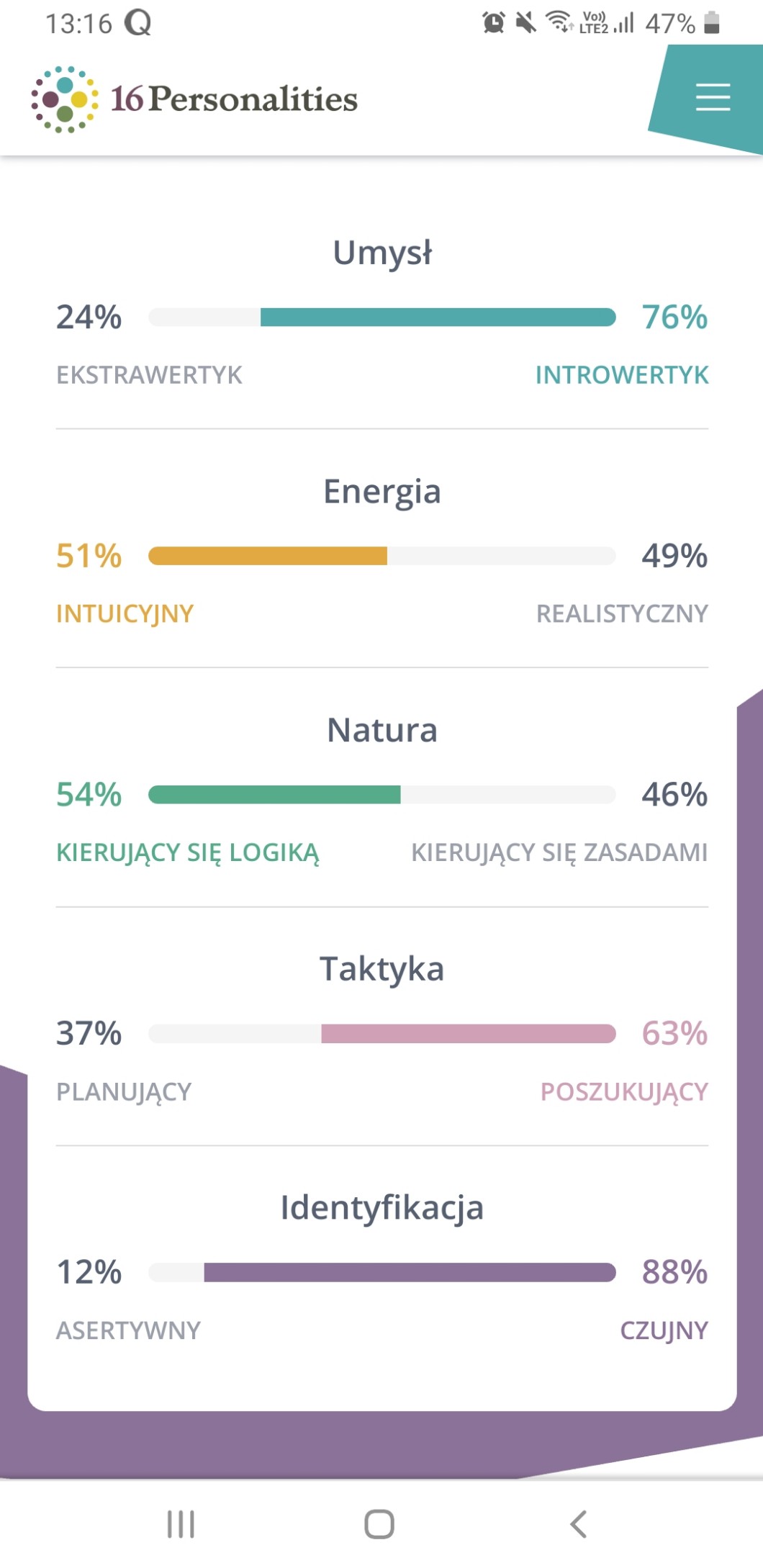Return to the phone home screen
The height and width of the screenshot is (1568, 763).
[379, 1524]
